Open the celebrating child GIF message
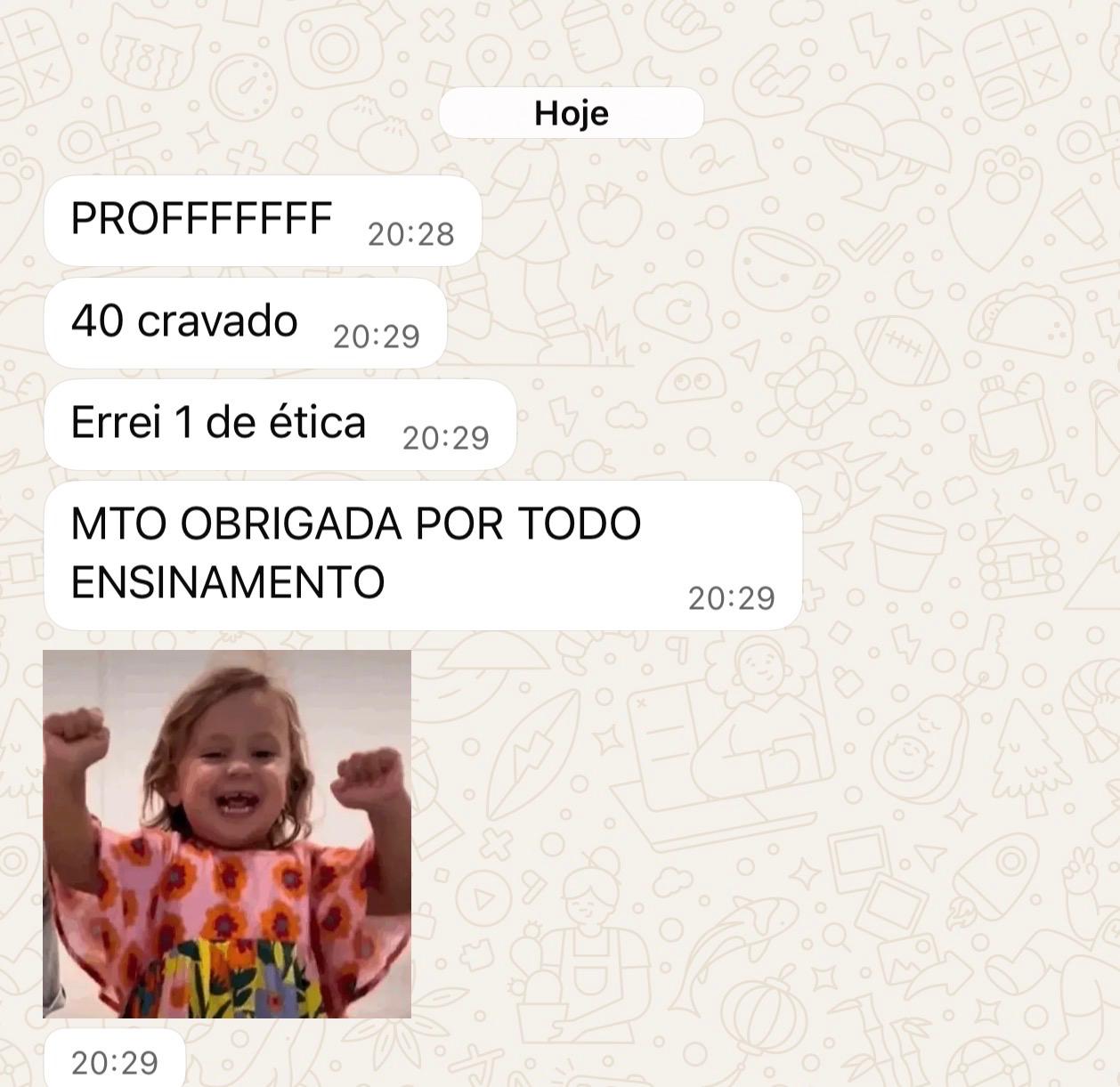Screen dimensions: 1120x1087 [227, 833]
